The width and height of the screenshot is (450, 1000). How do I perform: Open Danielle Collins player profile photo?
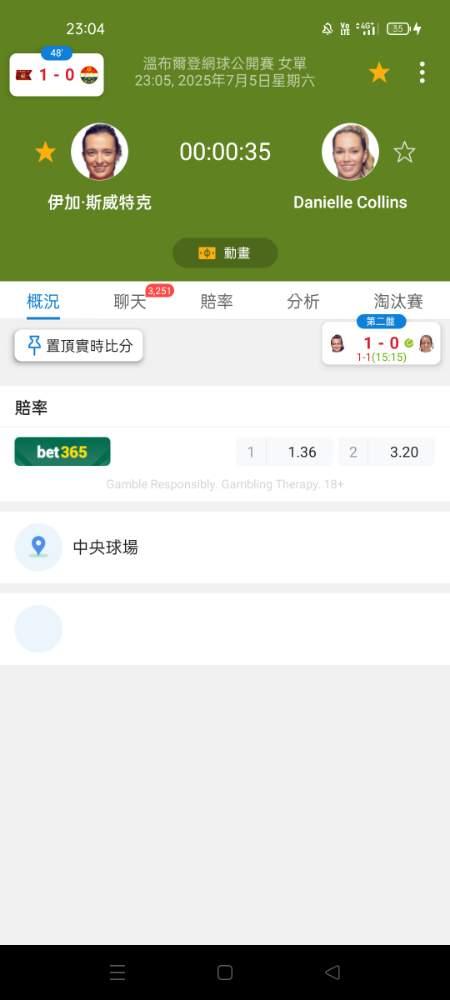(350, 152)
